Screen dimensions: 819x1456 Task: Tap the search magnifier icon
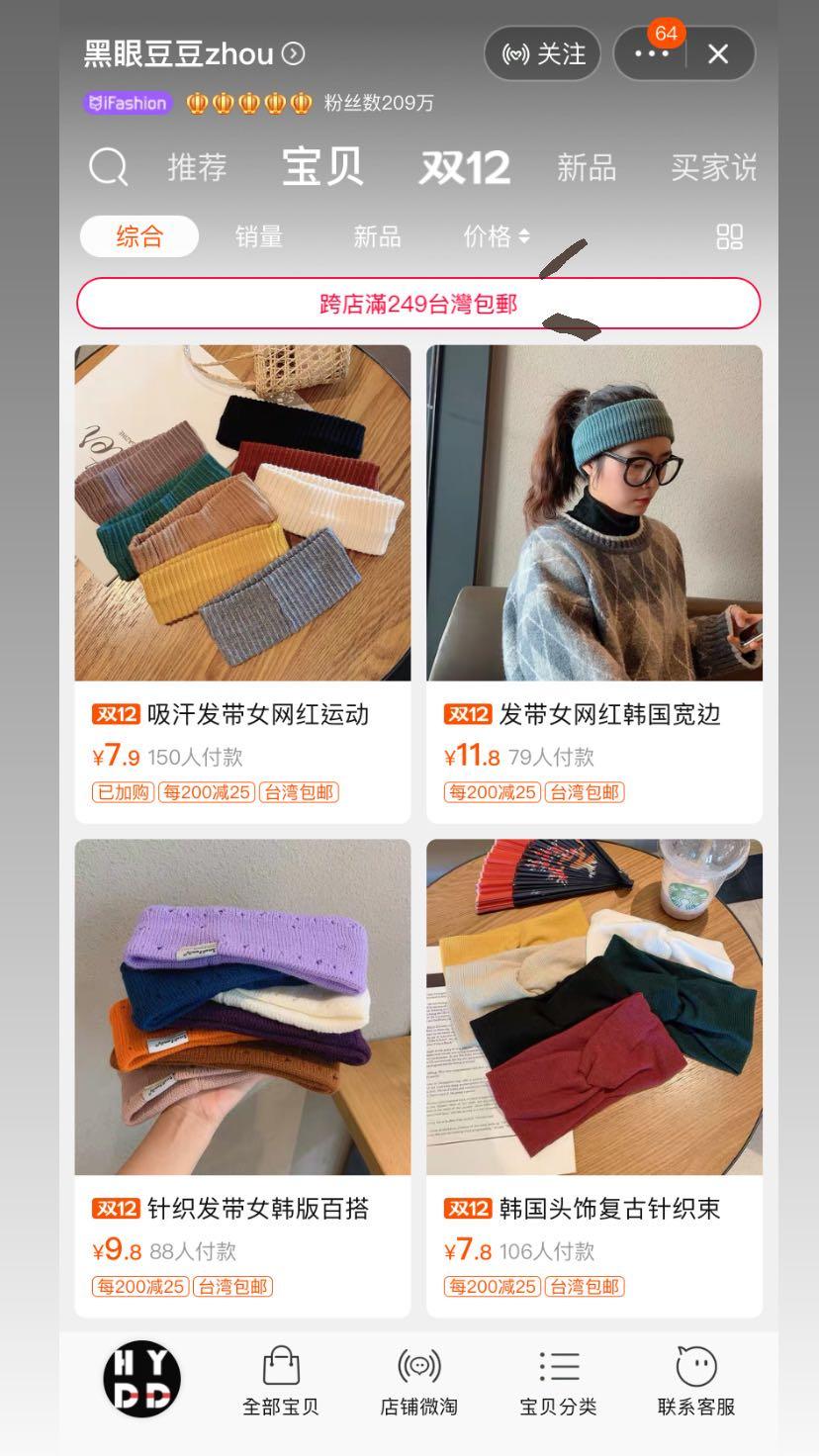(x=108, y=167)
